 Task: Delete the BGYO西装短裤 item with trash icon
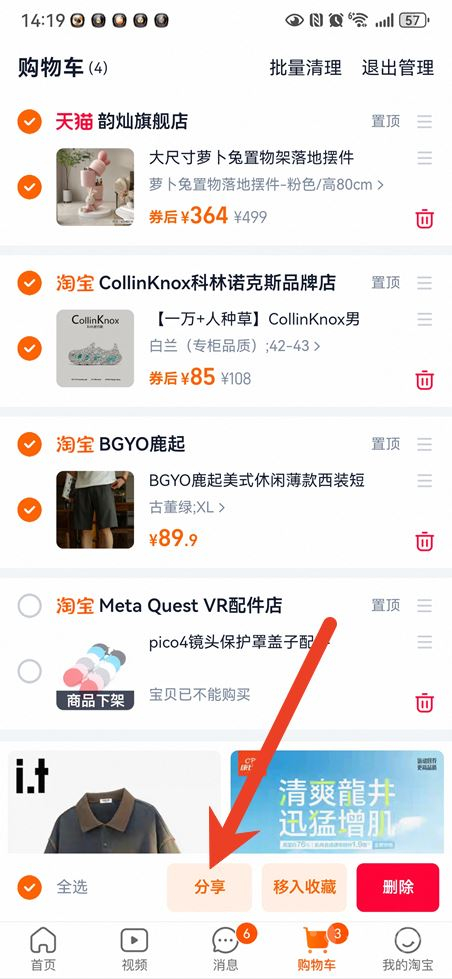tap(425, 541)
